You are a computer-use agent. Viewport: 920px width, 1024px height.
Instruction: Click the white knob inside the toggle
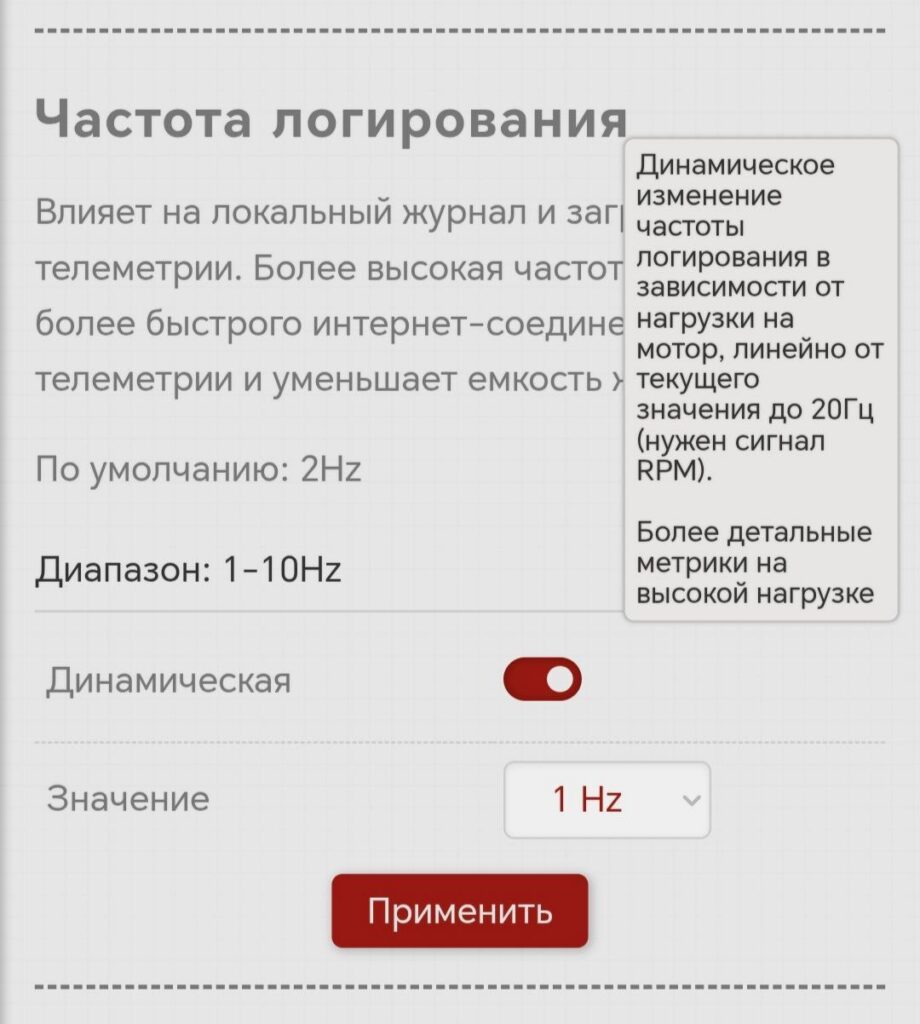[558, 677]
